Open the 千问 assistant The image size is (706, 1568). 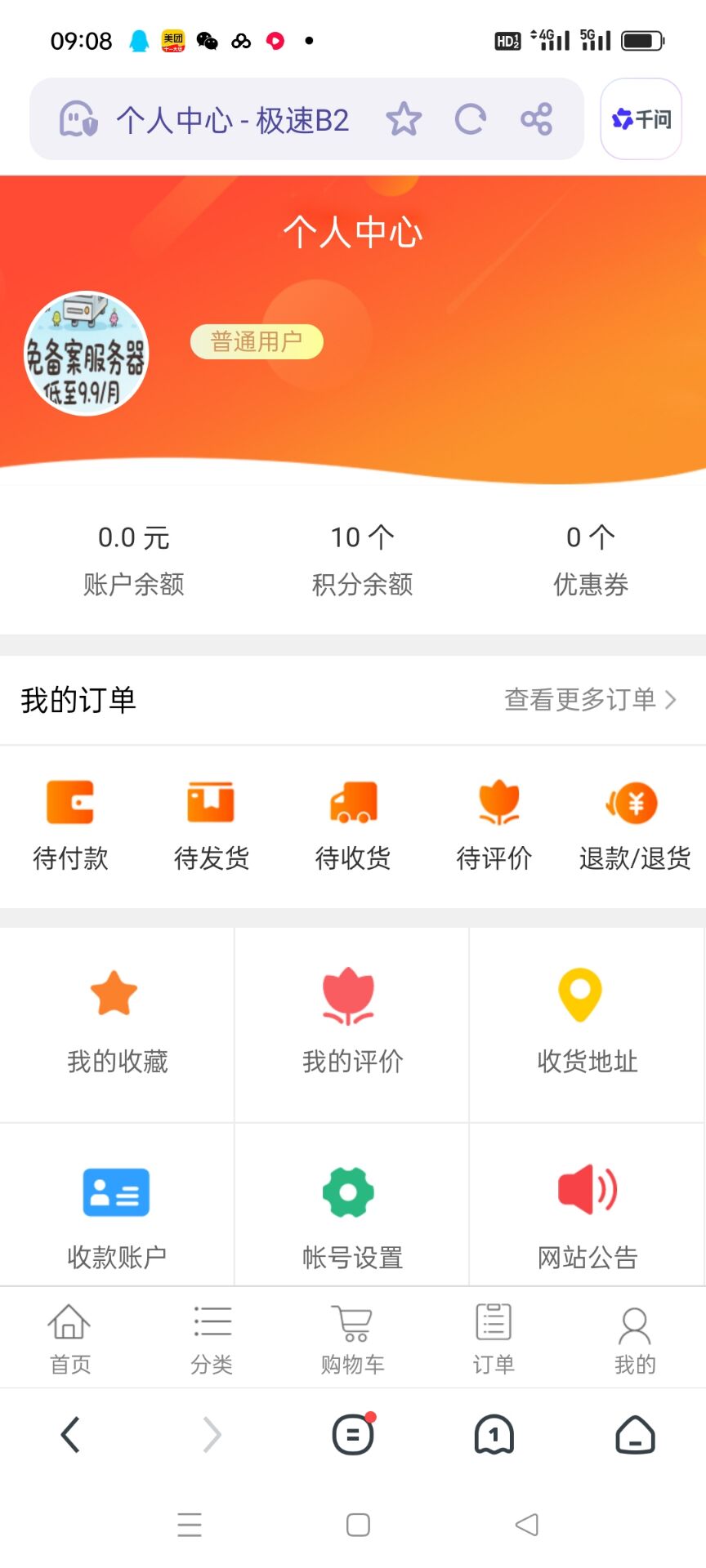point(641,119)
